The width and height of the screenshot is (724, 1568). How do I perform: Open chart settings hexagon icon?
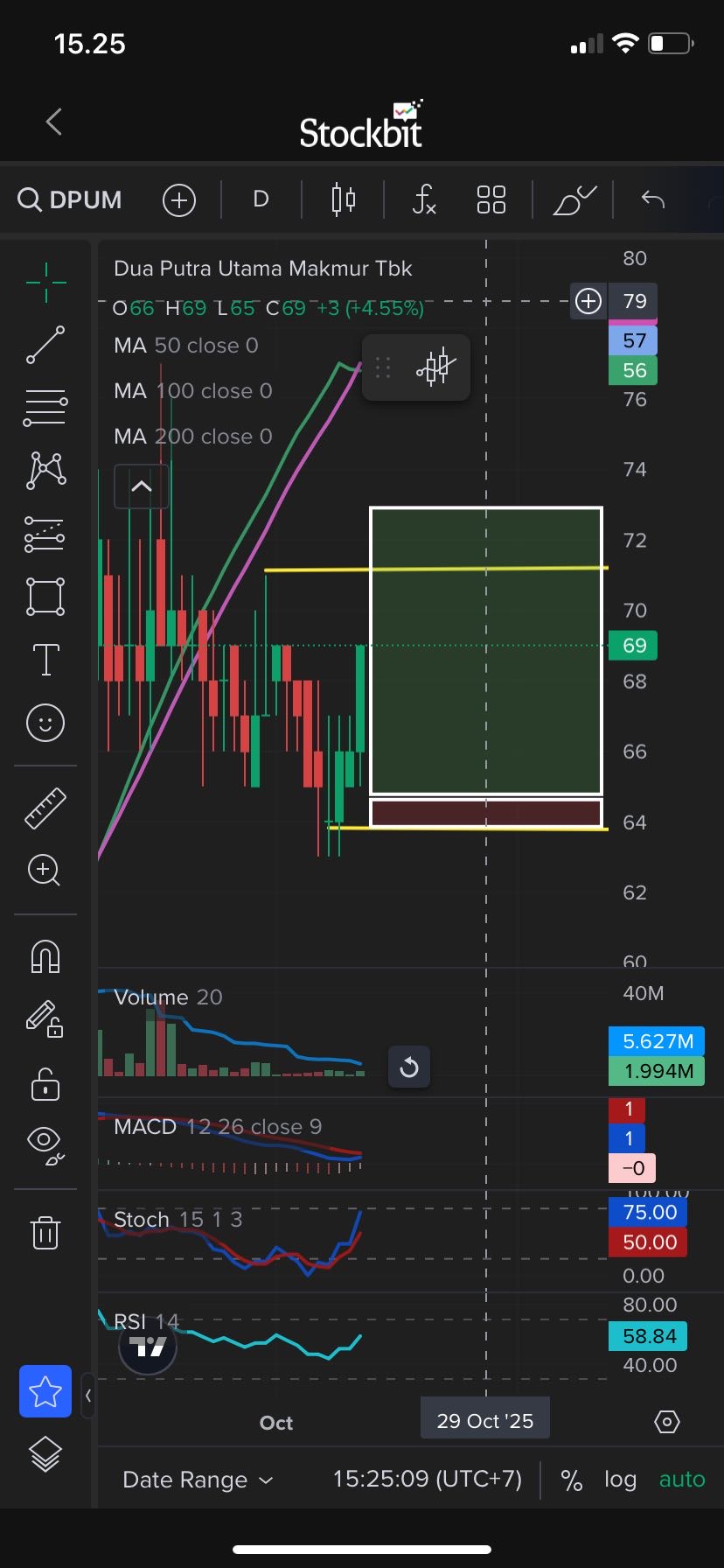(666, 1422)
